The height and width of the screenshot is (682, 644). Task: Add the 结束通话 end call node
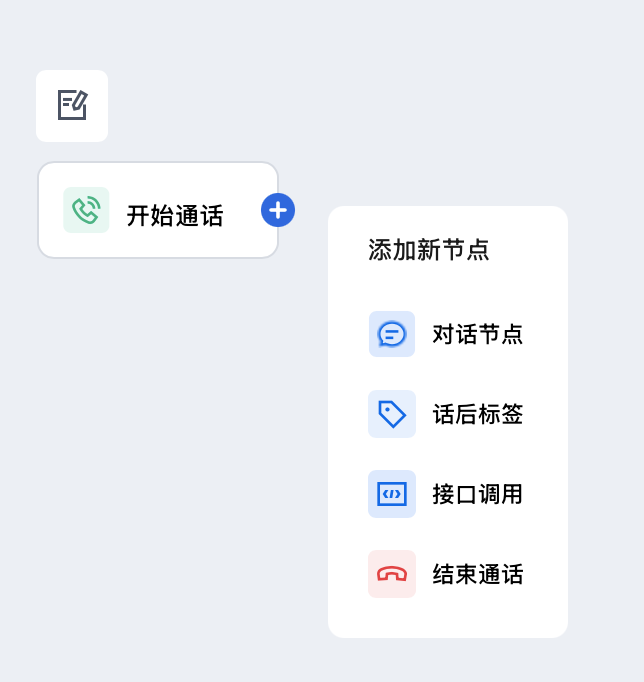(x=447, y=574)
